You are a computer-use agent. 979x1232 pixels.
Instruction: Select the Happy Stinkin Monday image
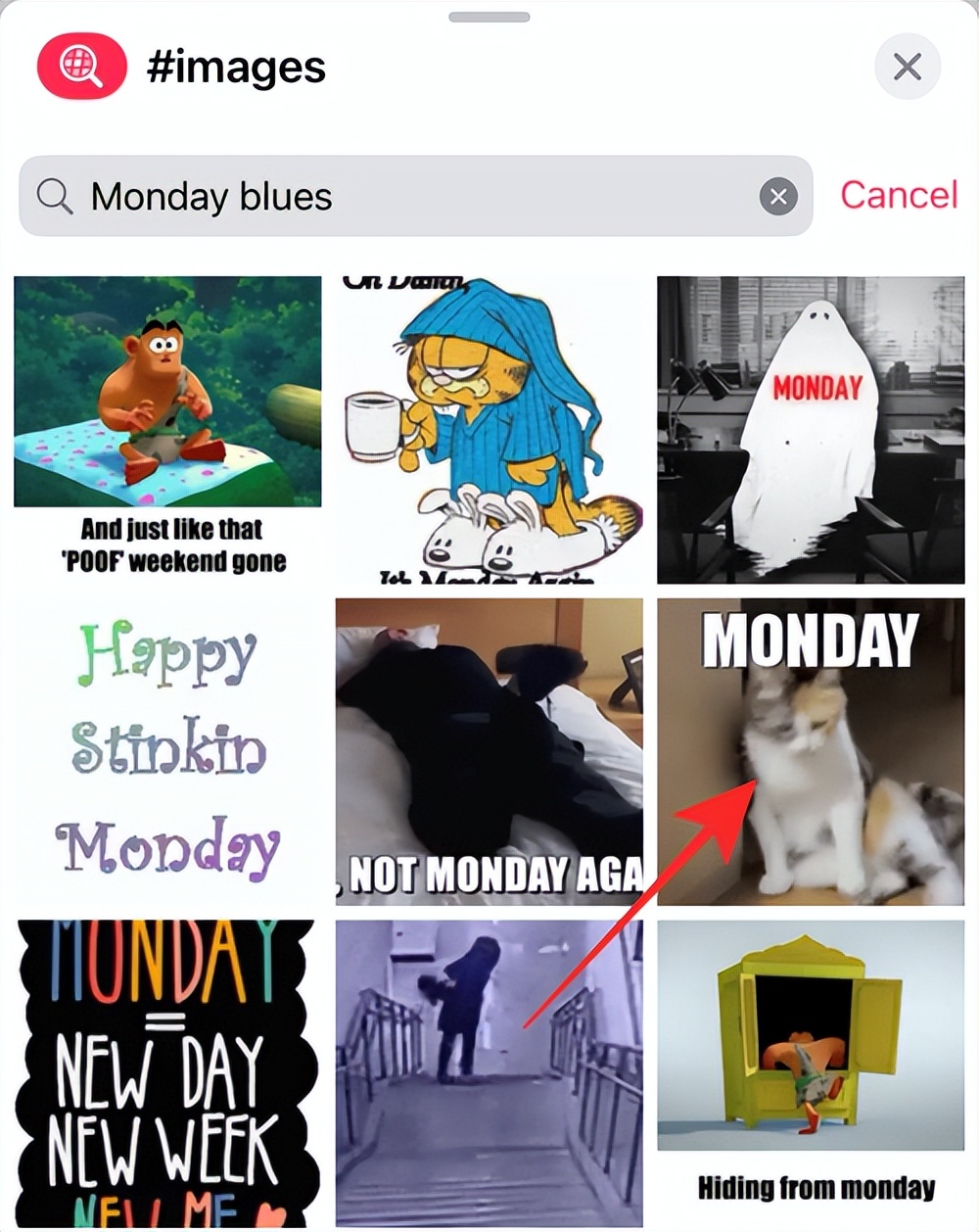pyautogui.click(x=167, y=751)
